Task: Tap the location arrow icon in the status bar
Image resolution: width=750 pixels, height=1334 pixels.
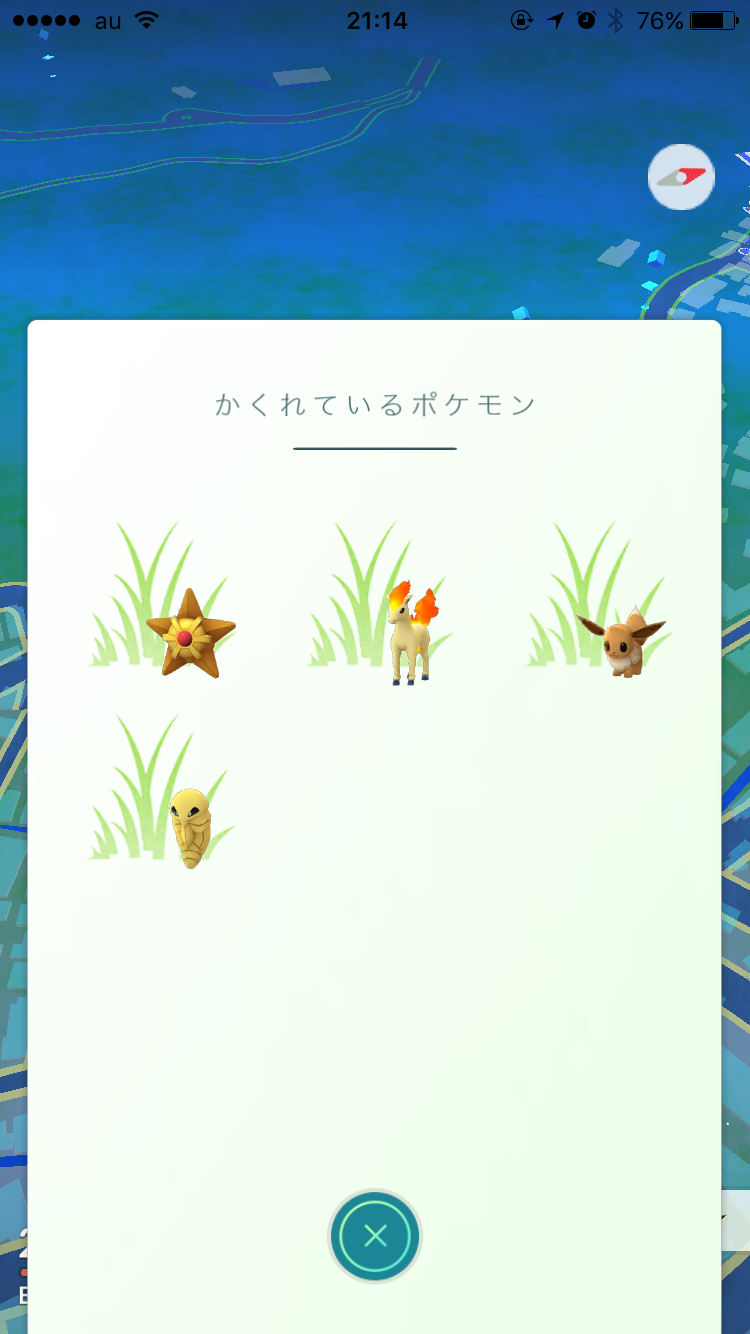Action: (553, 17)
